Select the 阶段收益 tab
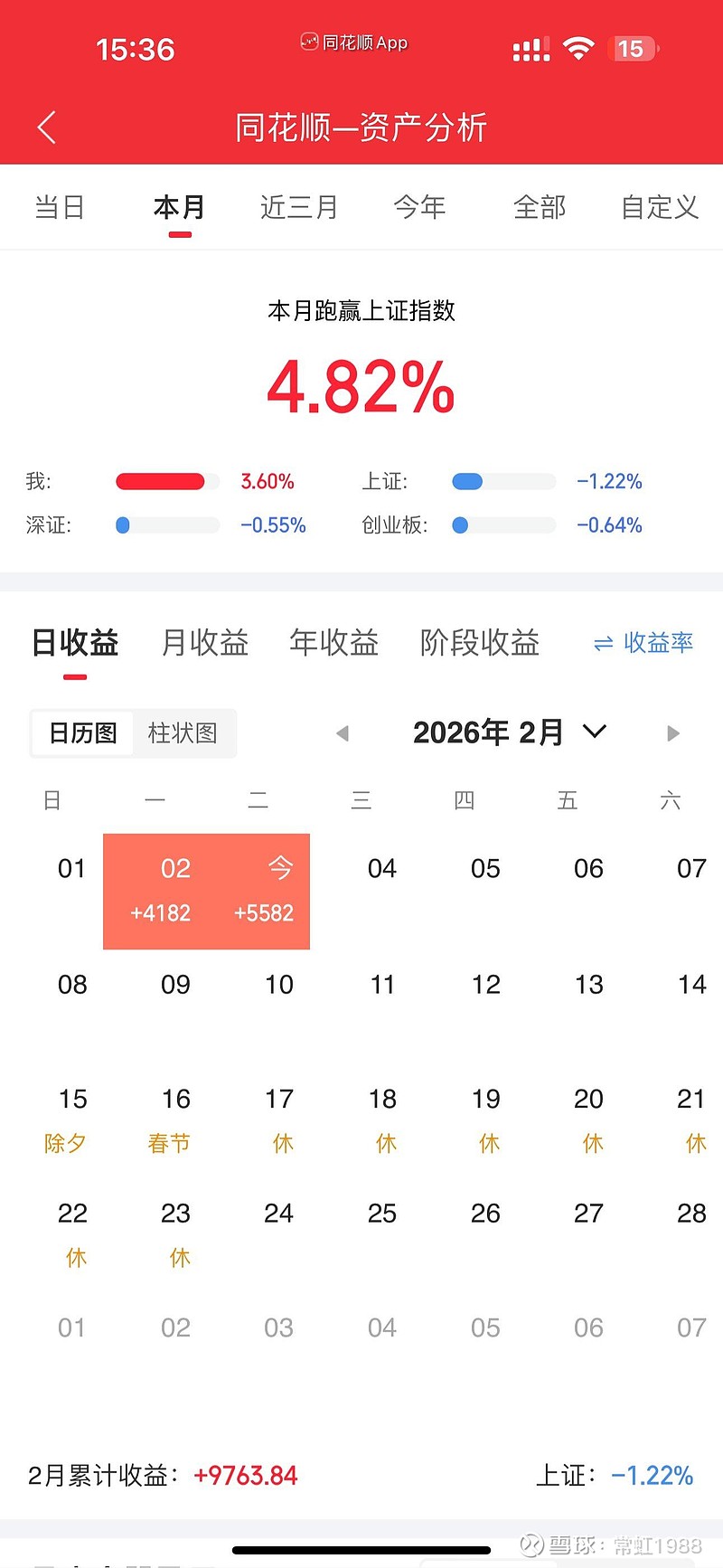This screenshot has height=1568, width=723. click(479, 643)
